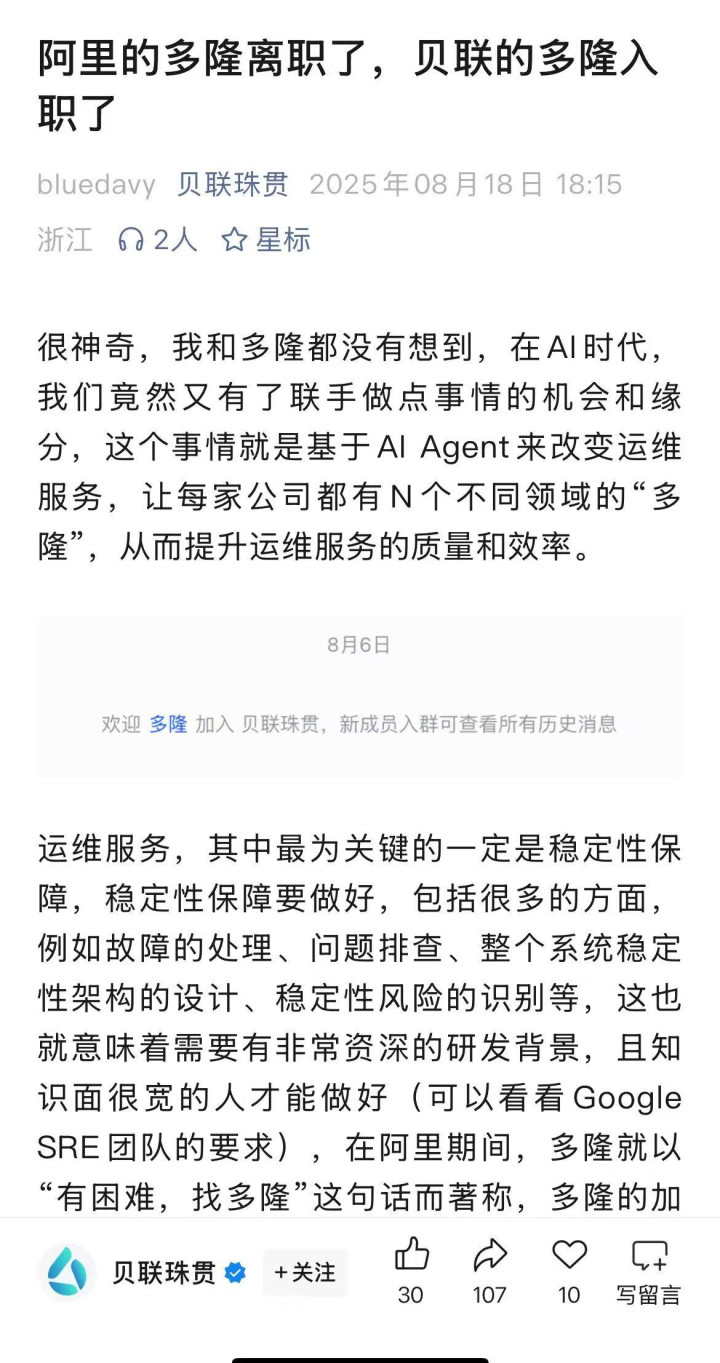
Task: Share this article via the arrow icon
Action: tap(490, 1270)
